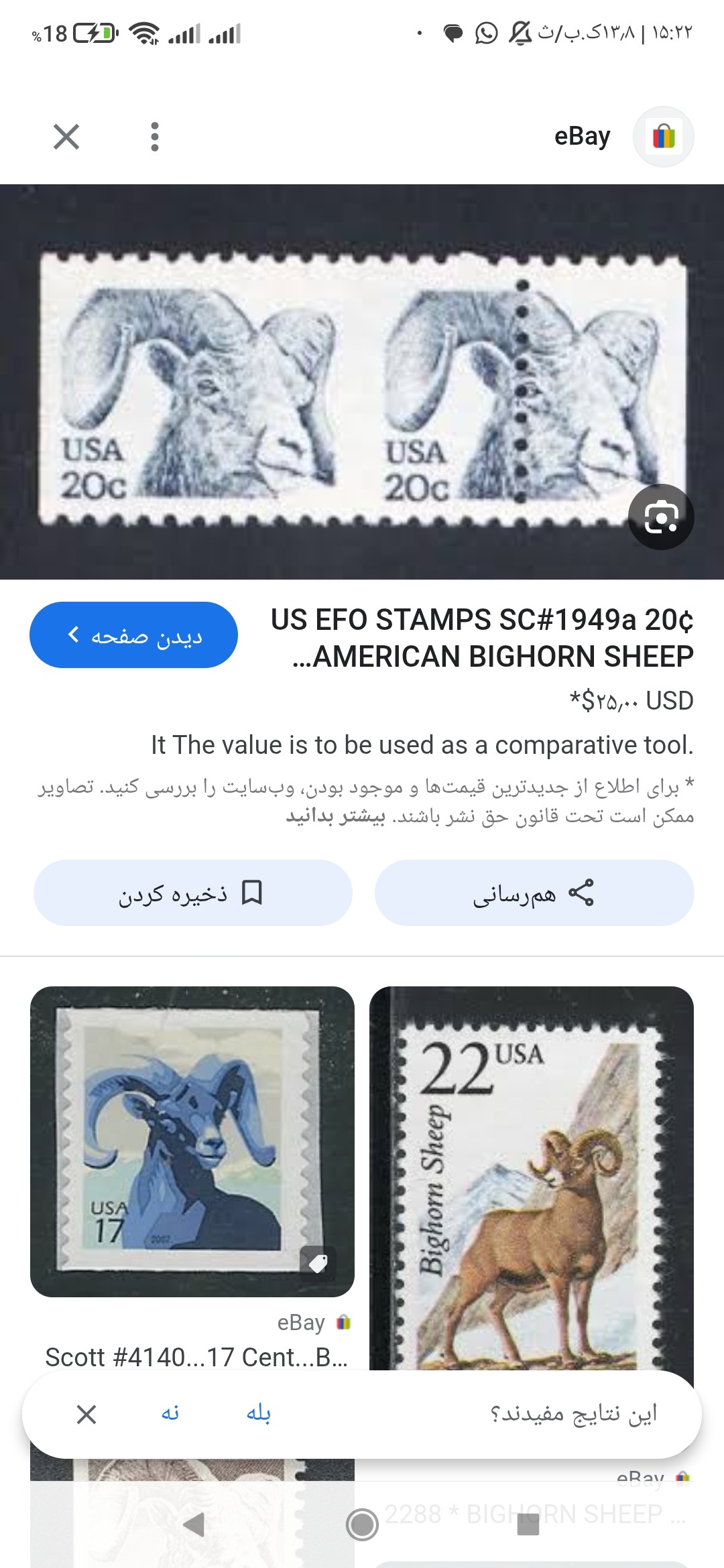
Task: Tap the blue دیدن صفحه (visit page) button
Action: (133, 635)
